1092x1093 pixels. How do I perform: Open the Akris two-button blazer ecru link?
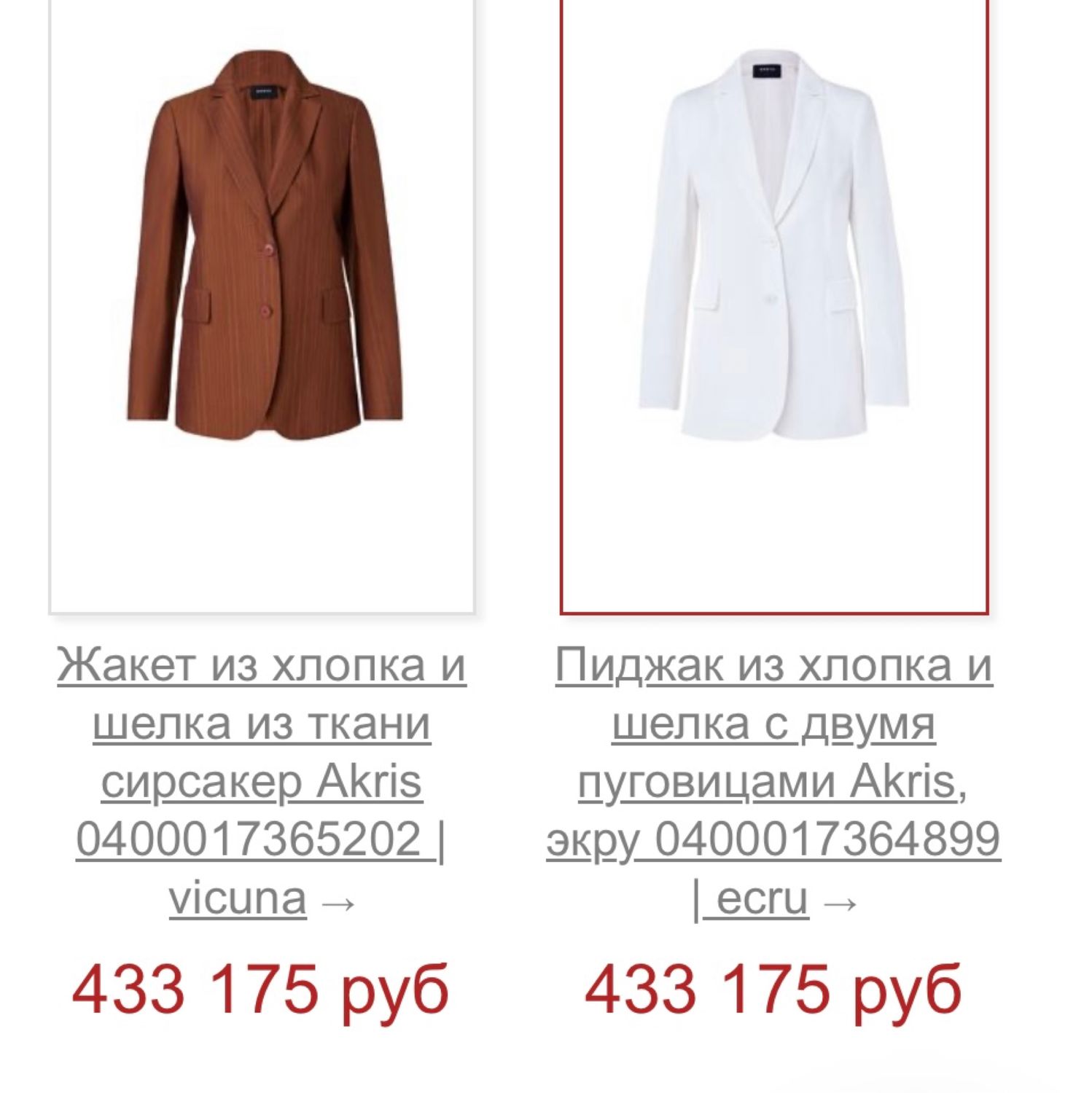[773, 780]
